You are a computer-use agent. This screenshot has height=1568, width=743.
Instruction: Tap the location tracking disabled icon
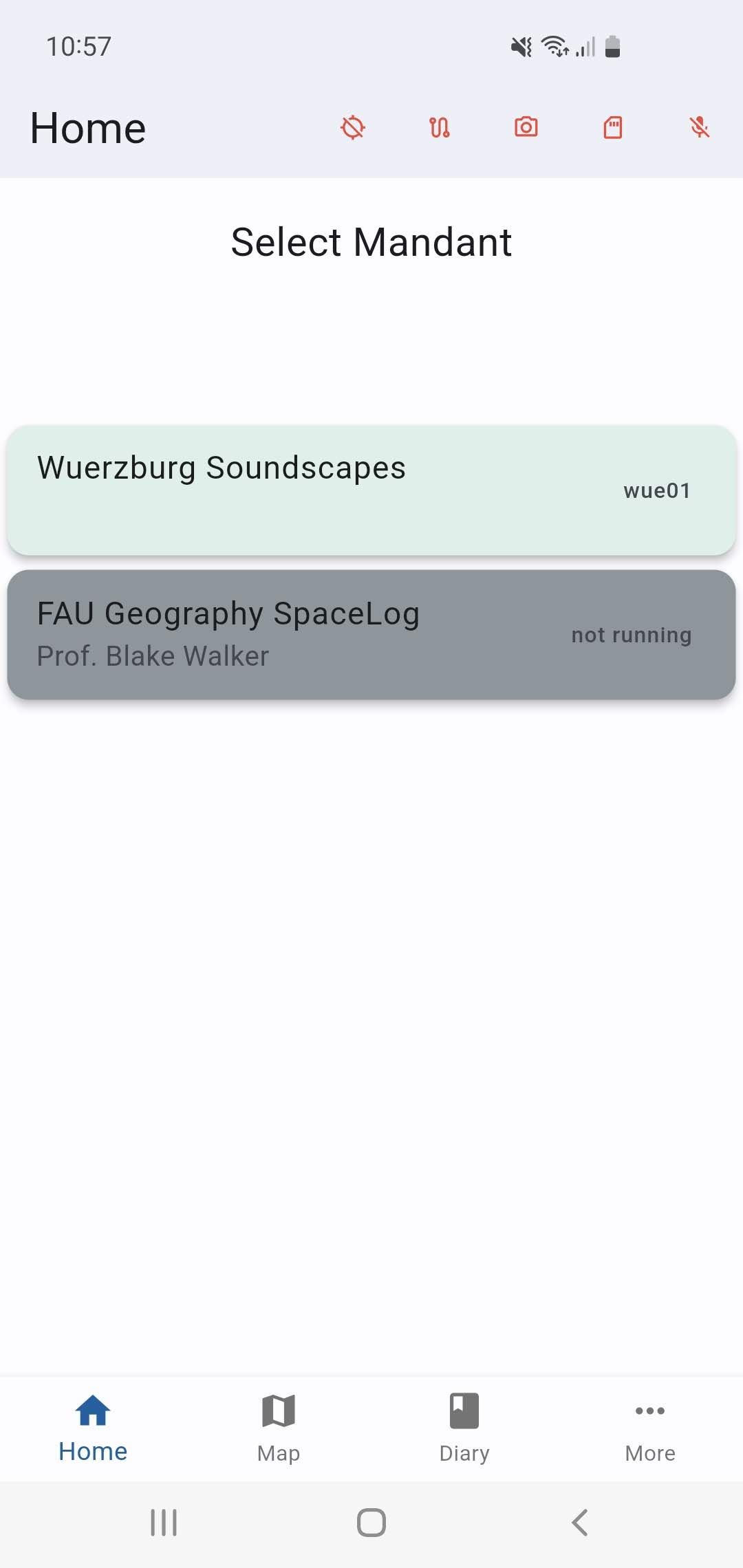353,127
